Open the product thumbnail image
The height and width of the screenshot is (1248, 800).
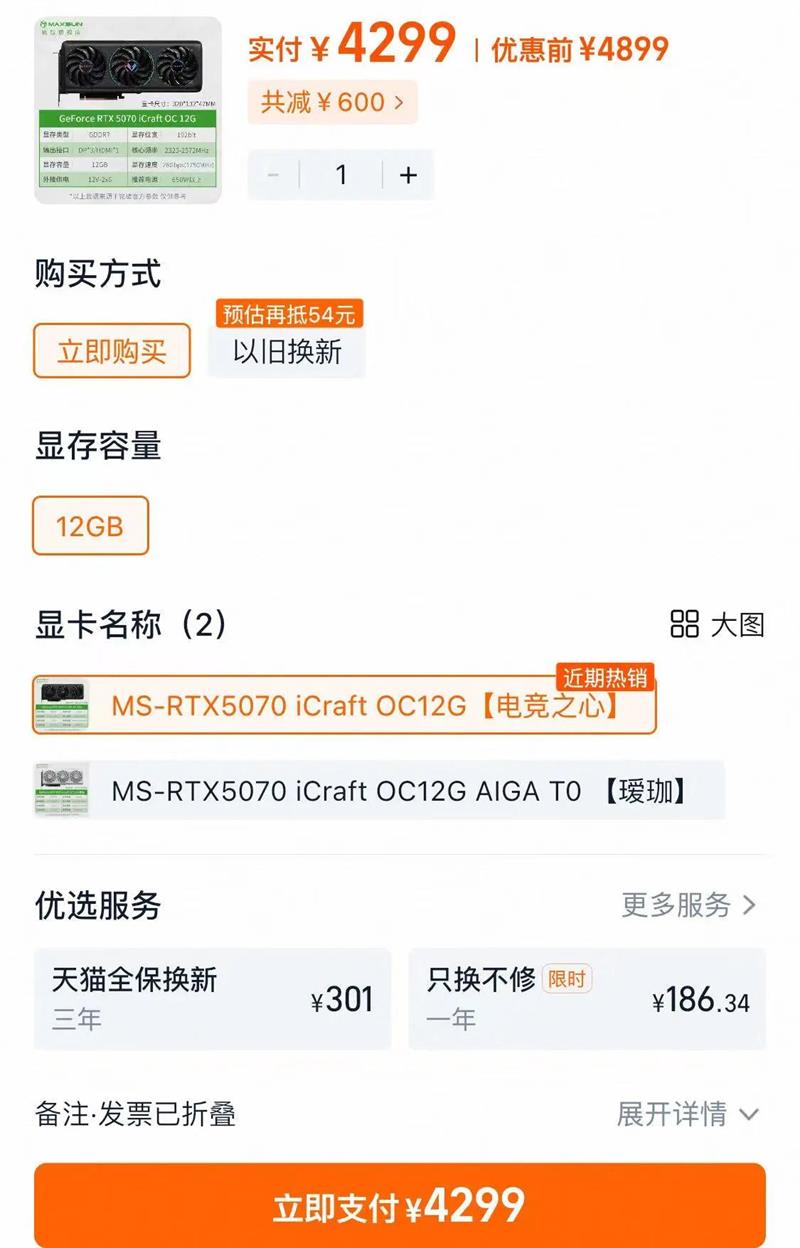[x=128, y=109]
